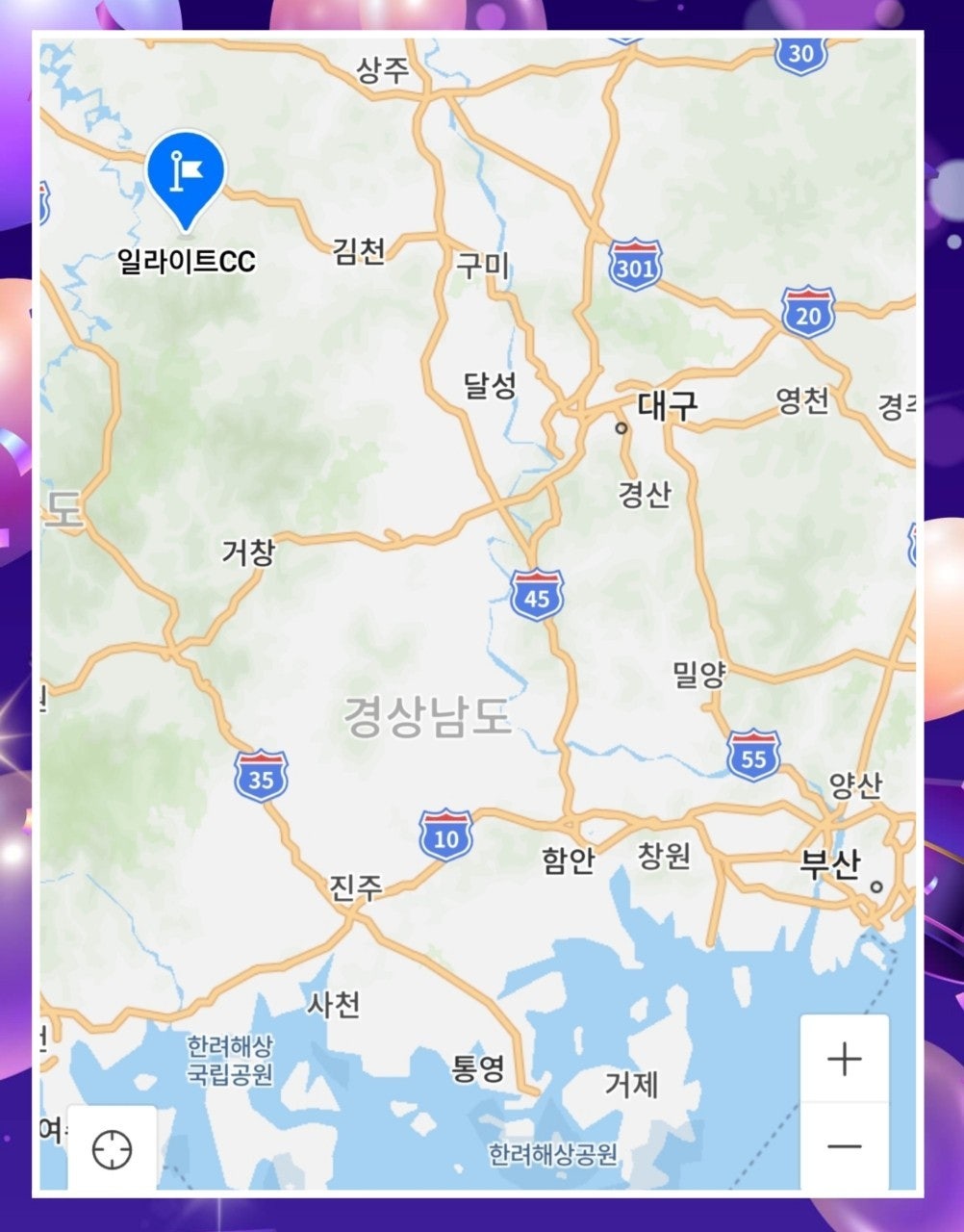Click the 대구 city label
The image size is (964, 1232).
click(667, 406)
